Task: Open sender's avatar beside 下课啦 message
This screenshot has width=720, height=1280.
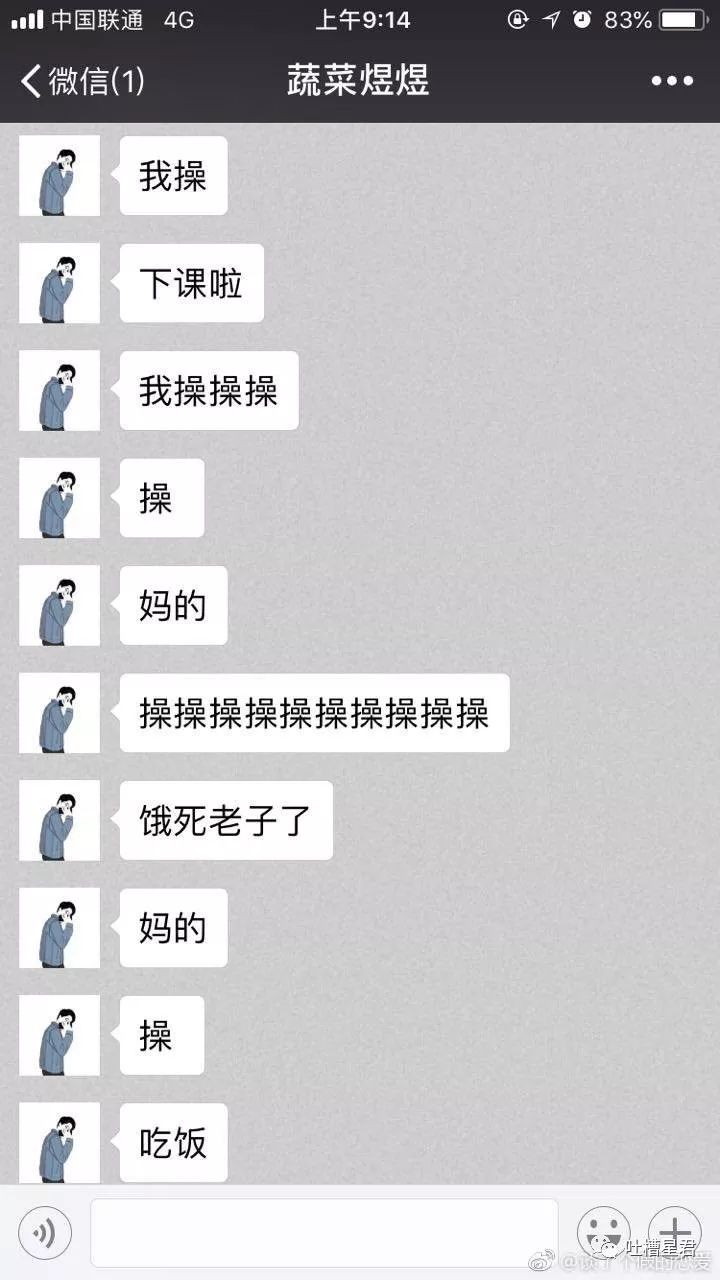Action: click(60, 283)
